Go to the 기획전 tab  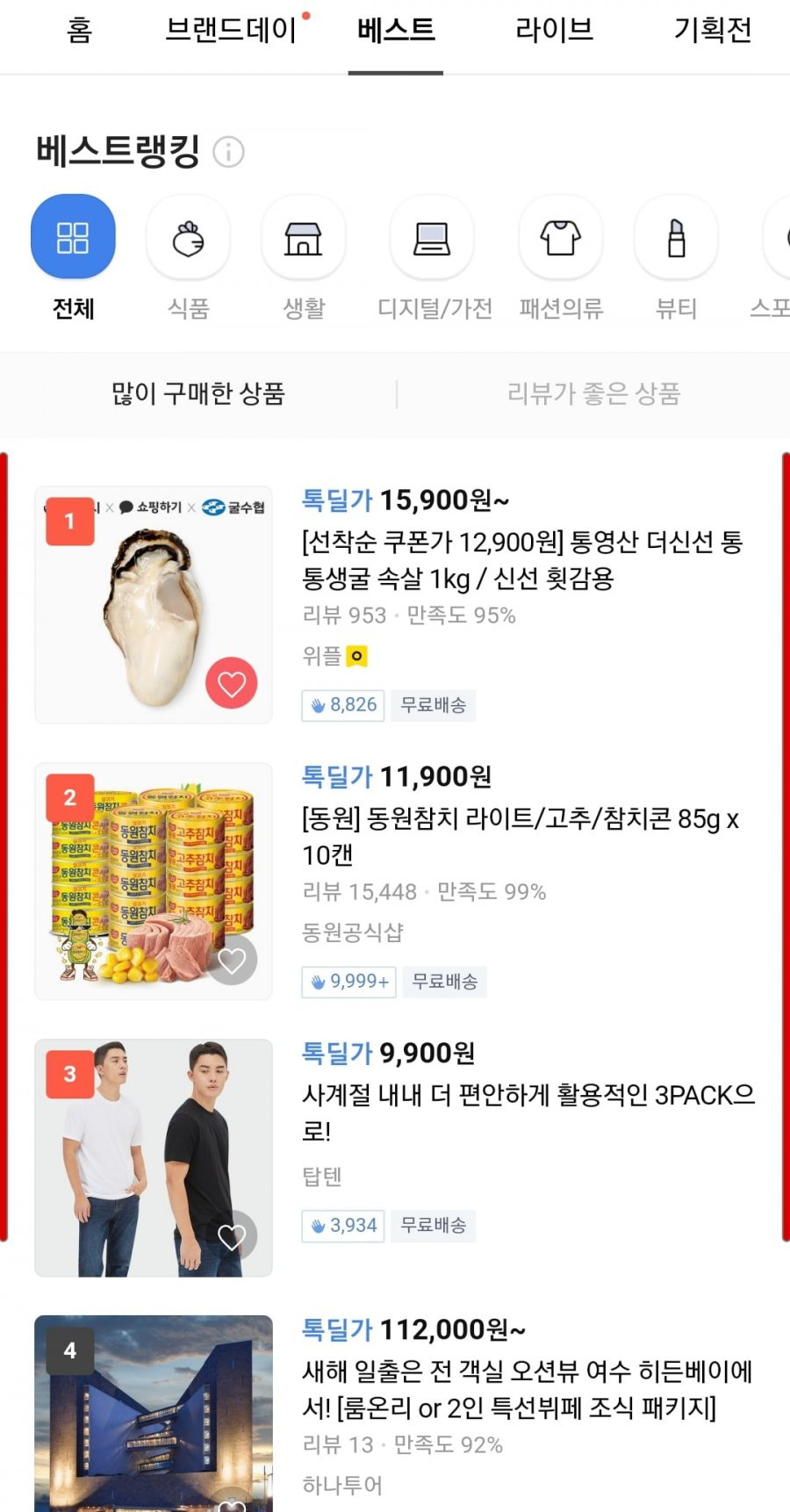712,31
